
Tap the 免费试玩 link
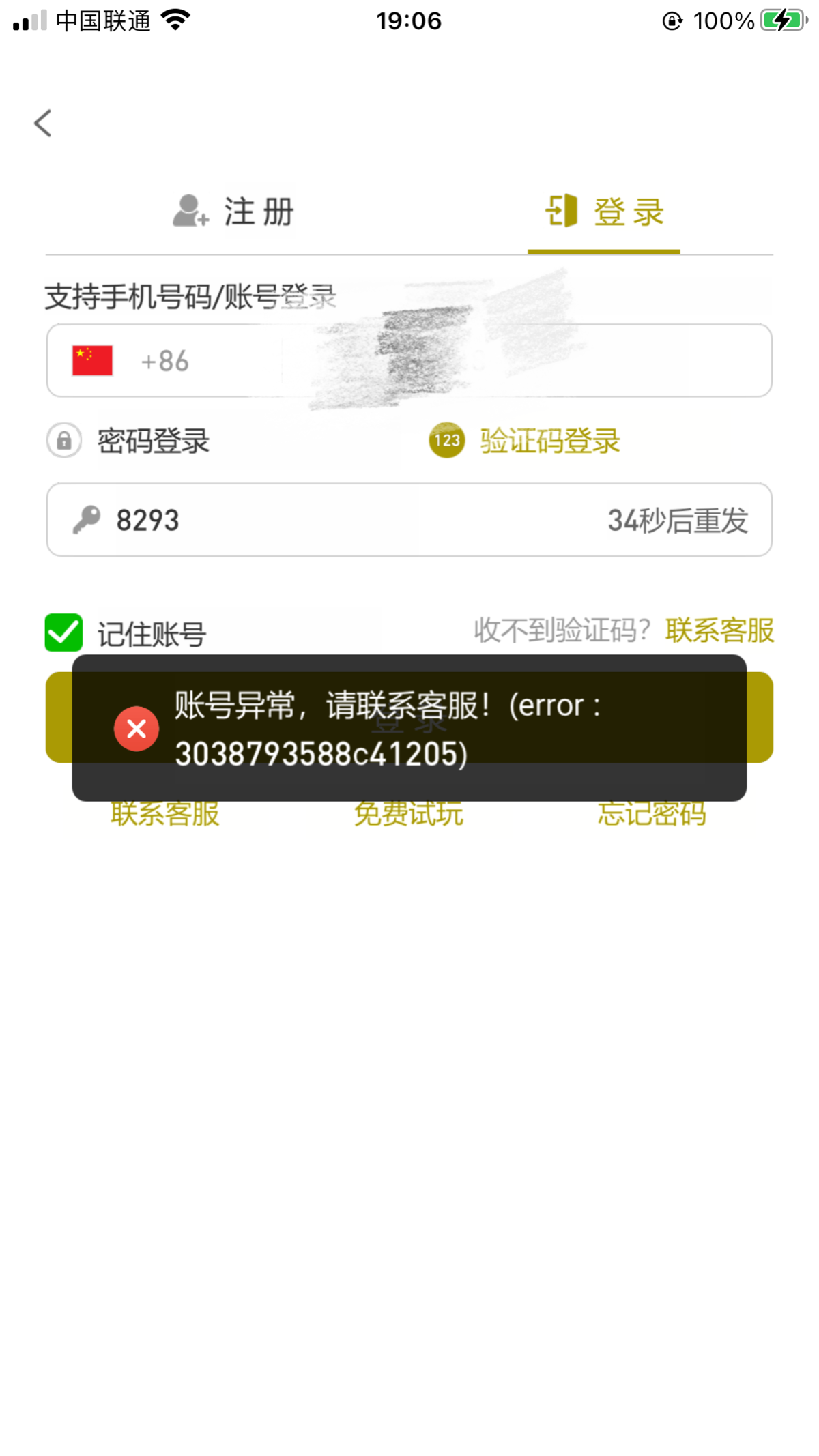coord(408,815)
